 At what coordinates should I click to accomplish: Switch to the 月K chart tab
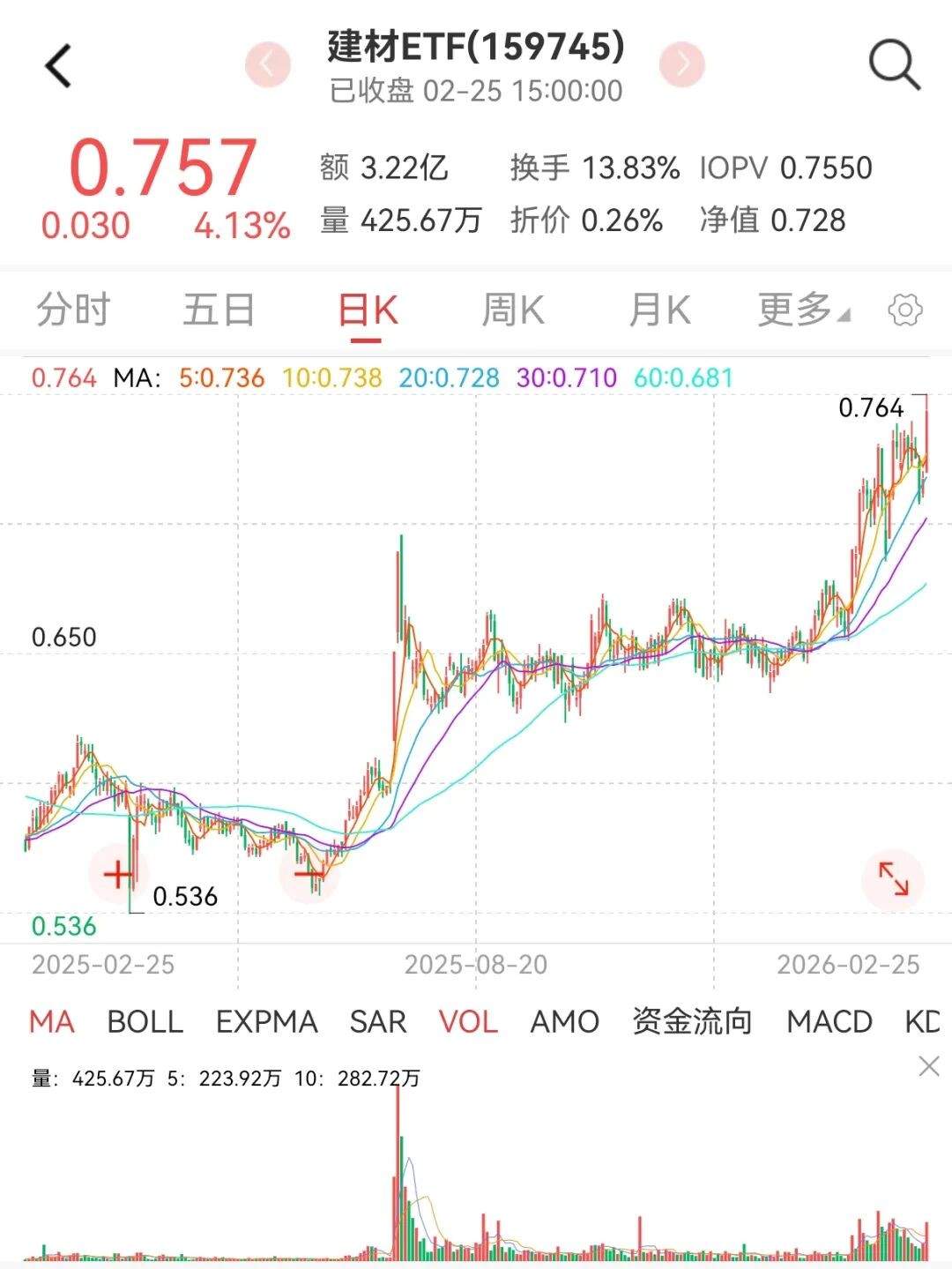pos(659,310)
